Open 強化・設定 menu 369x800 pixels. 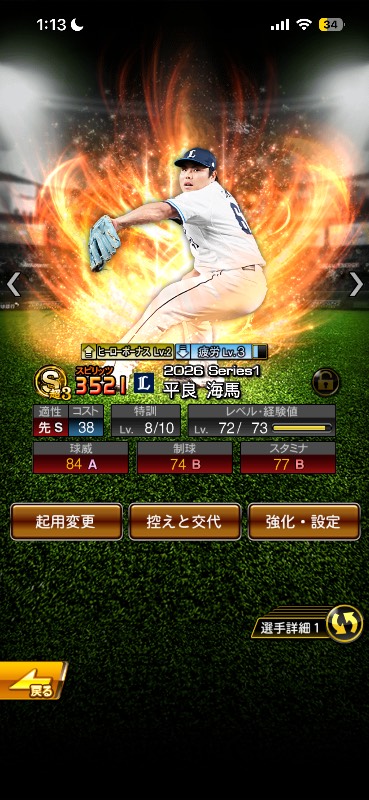(304, 521)
